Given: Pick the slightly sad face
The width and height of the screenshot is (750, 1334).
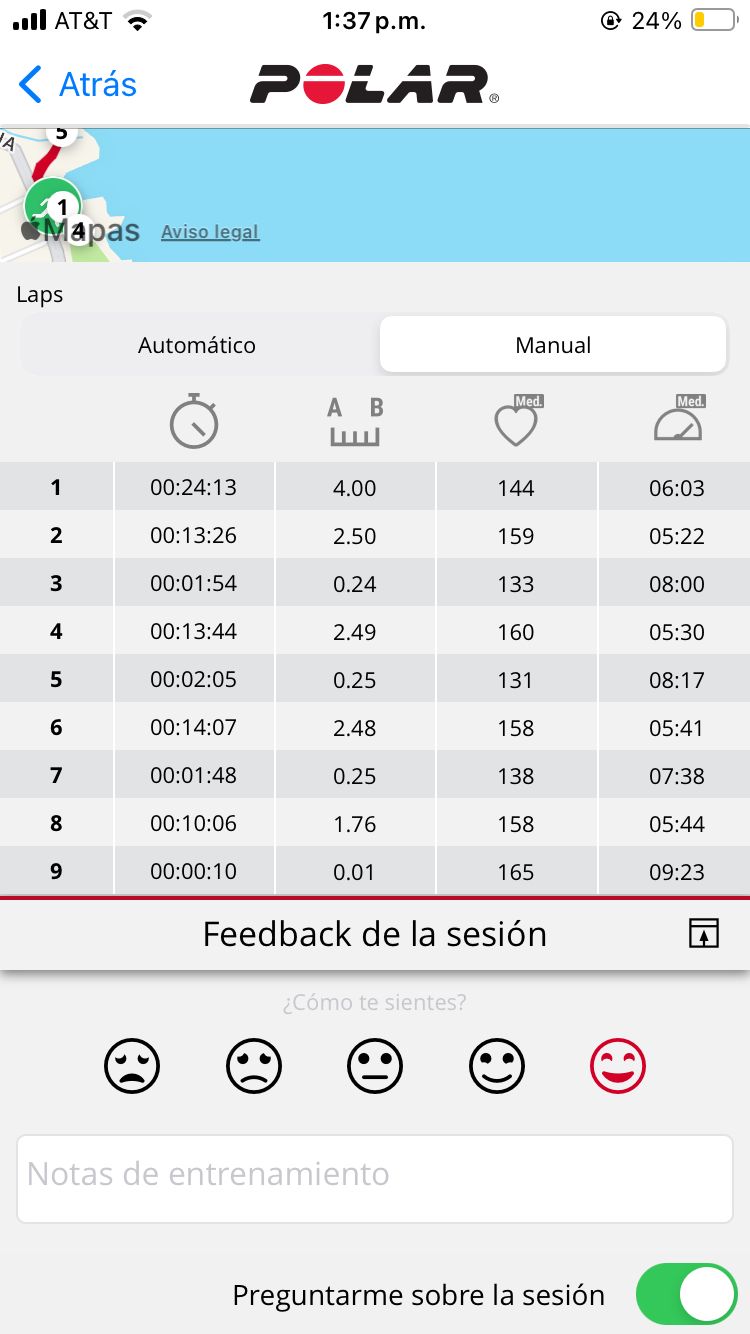Looking at the screenshot, I should pyautogui.click(x=253, y=1066).
